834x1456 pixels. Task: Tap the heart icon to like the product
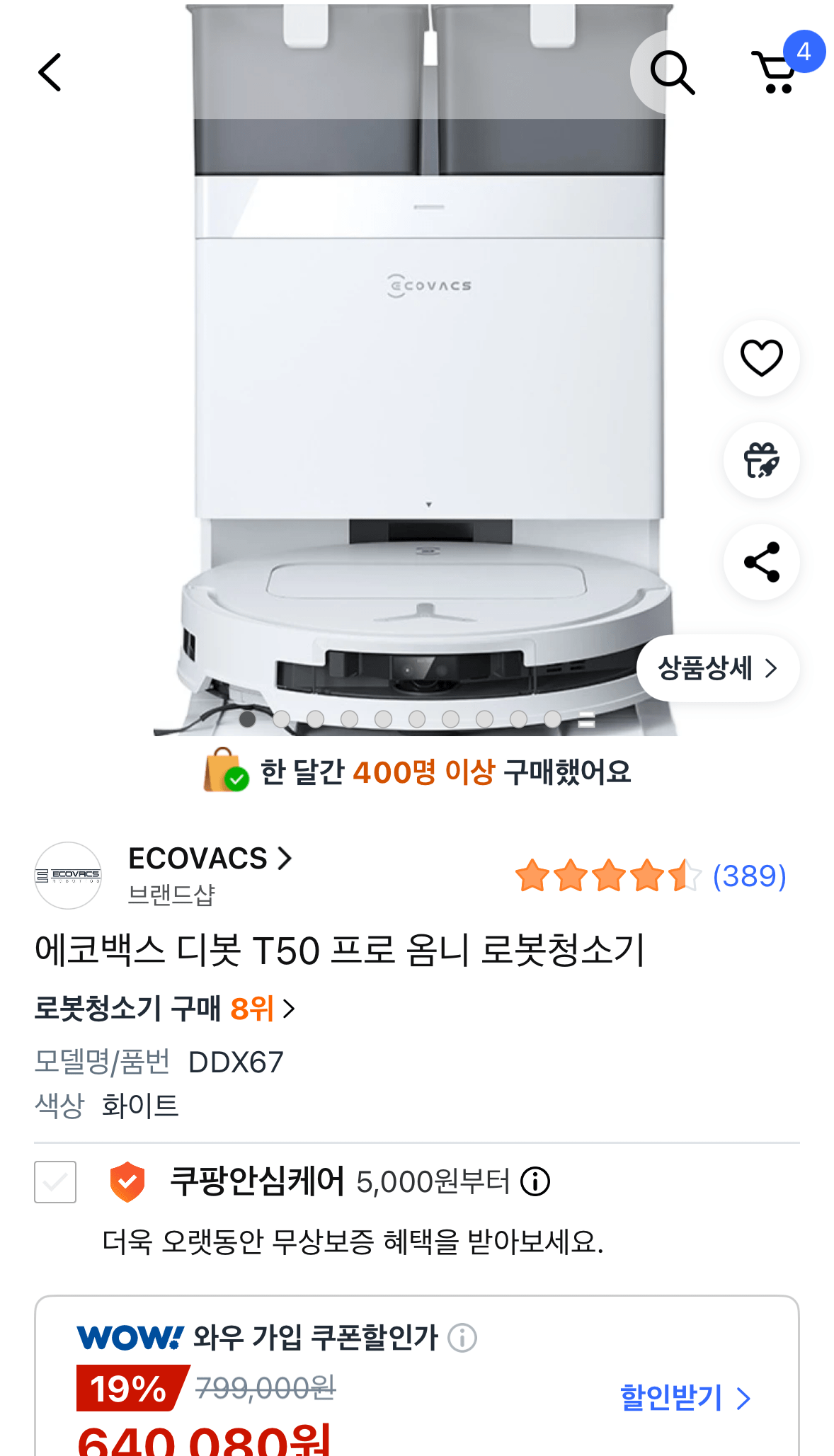tap(761, 360)
